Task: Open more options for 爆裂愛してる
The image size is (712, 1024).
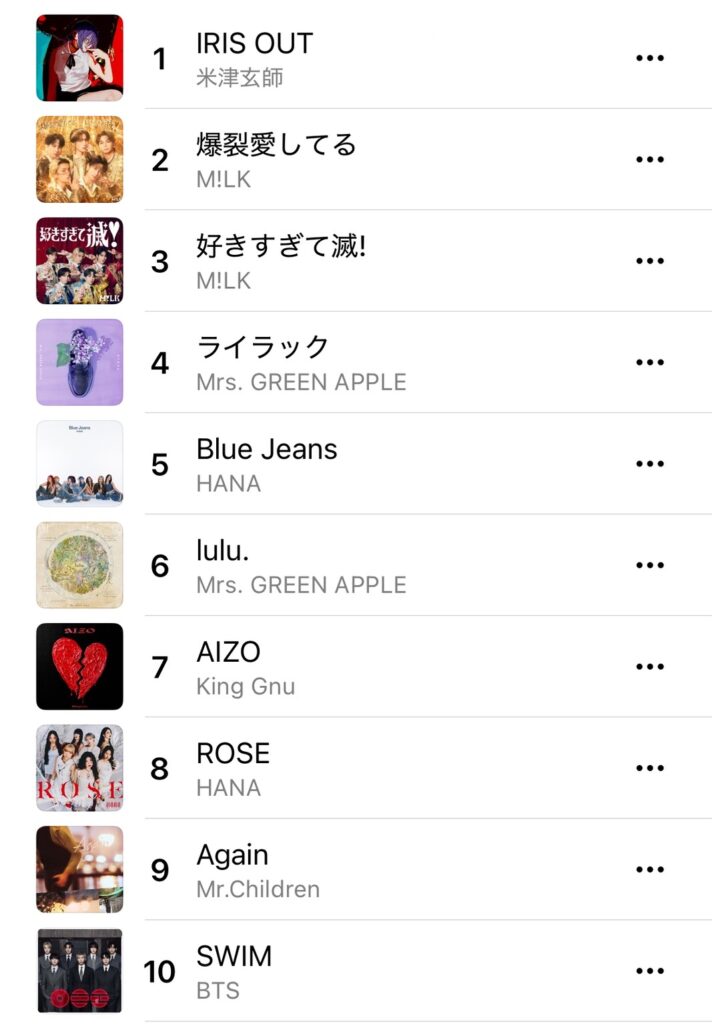Action: click(x=650, y=159)
